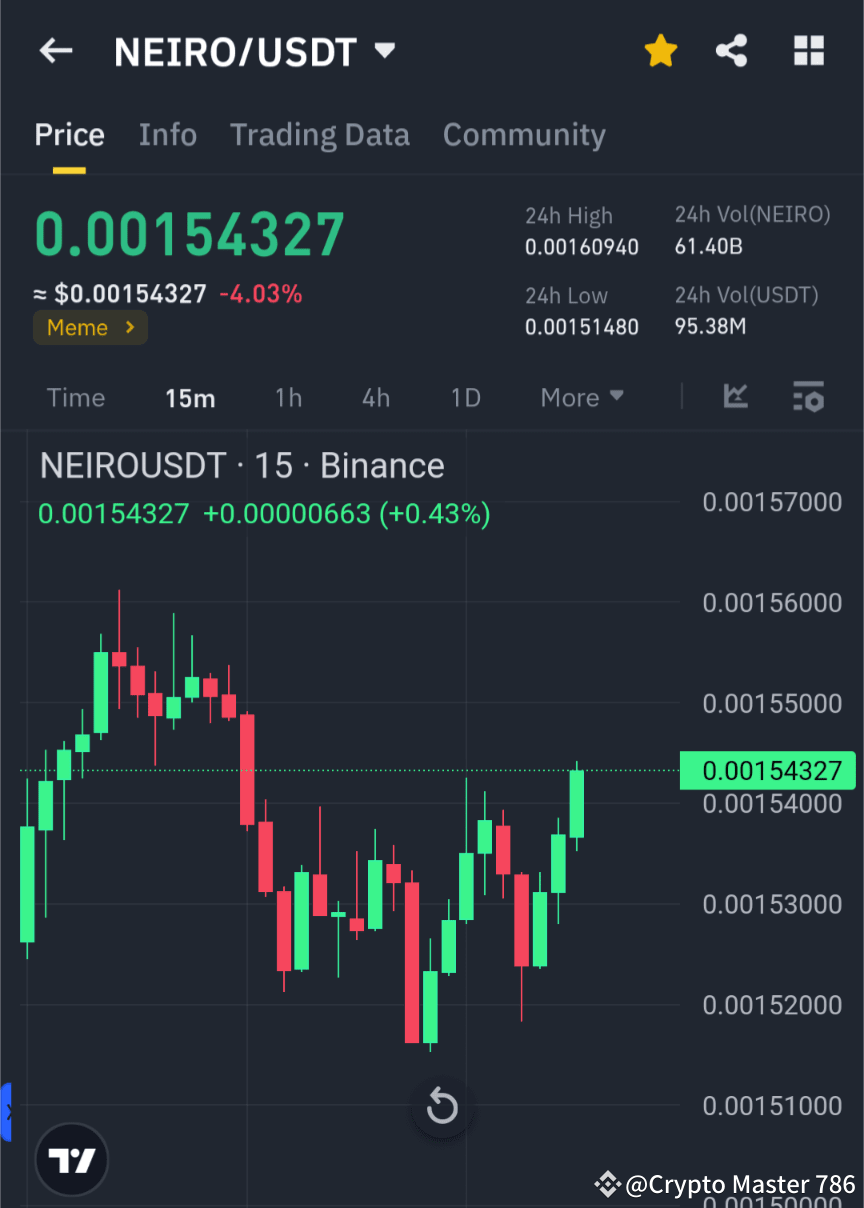864x1208 pixels.
Task: Click the 24h High value 0.00160940
Action: pos(582,247)
